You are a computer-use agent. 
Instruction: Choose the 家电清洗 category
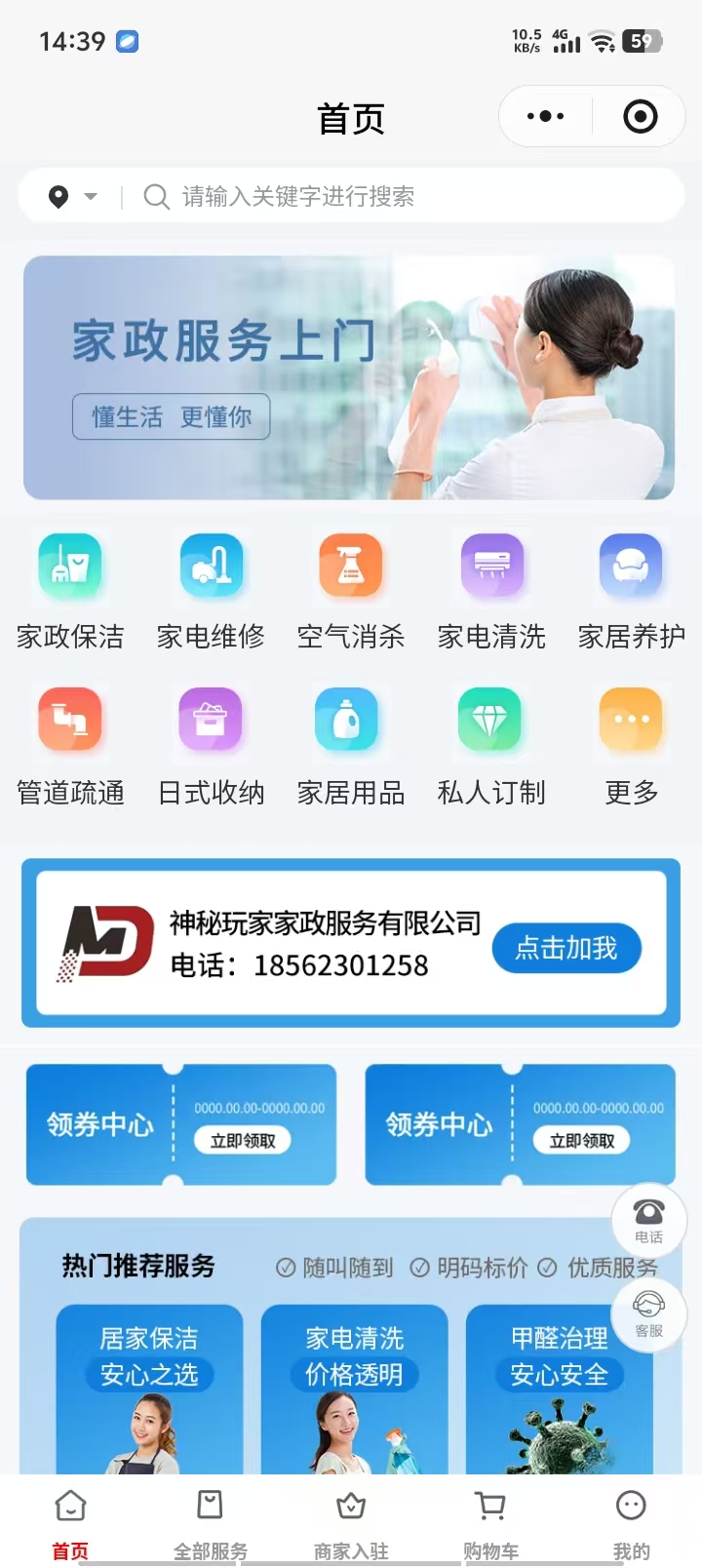coord(491,591)
